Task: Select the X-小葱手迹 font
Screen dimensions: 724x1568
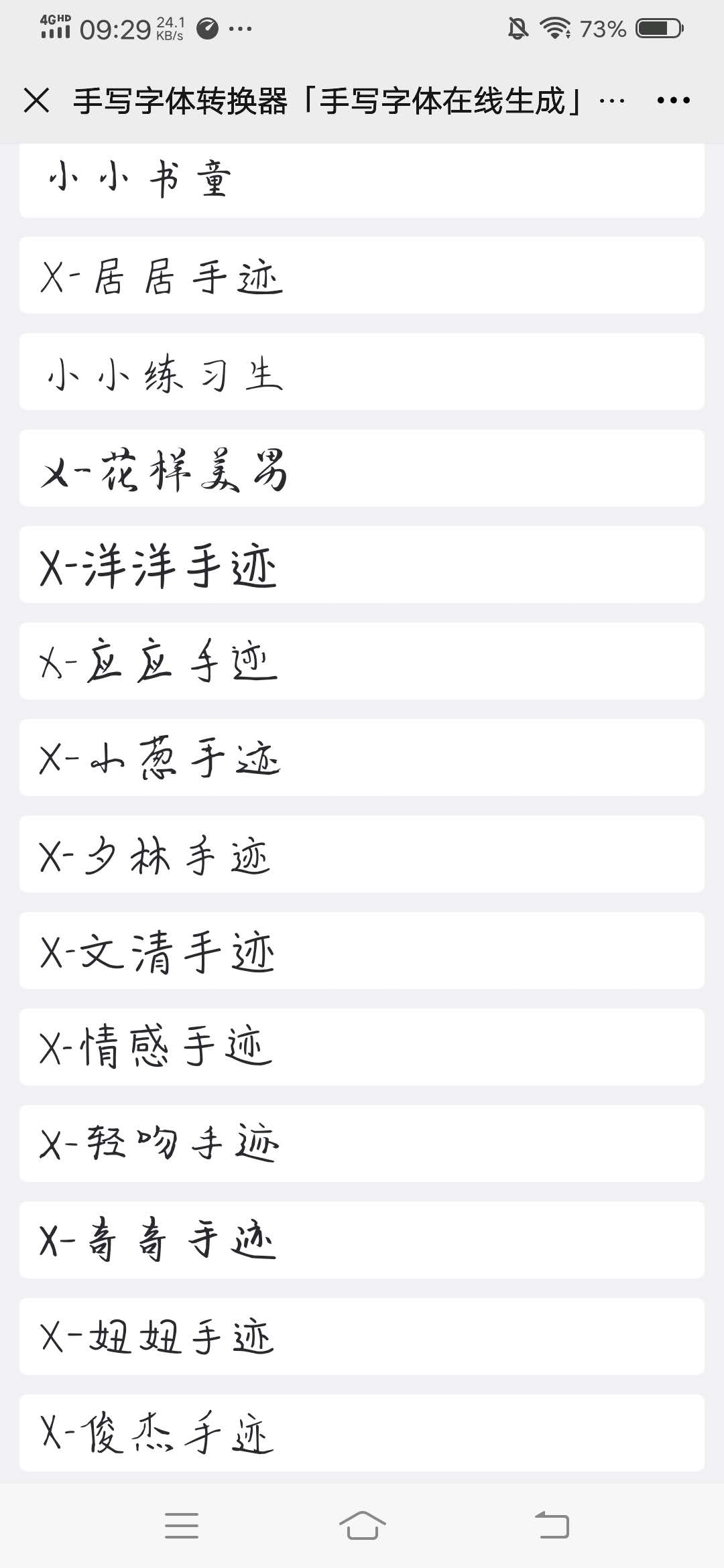Action: coord(362,758)
